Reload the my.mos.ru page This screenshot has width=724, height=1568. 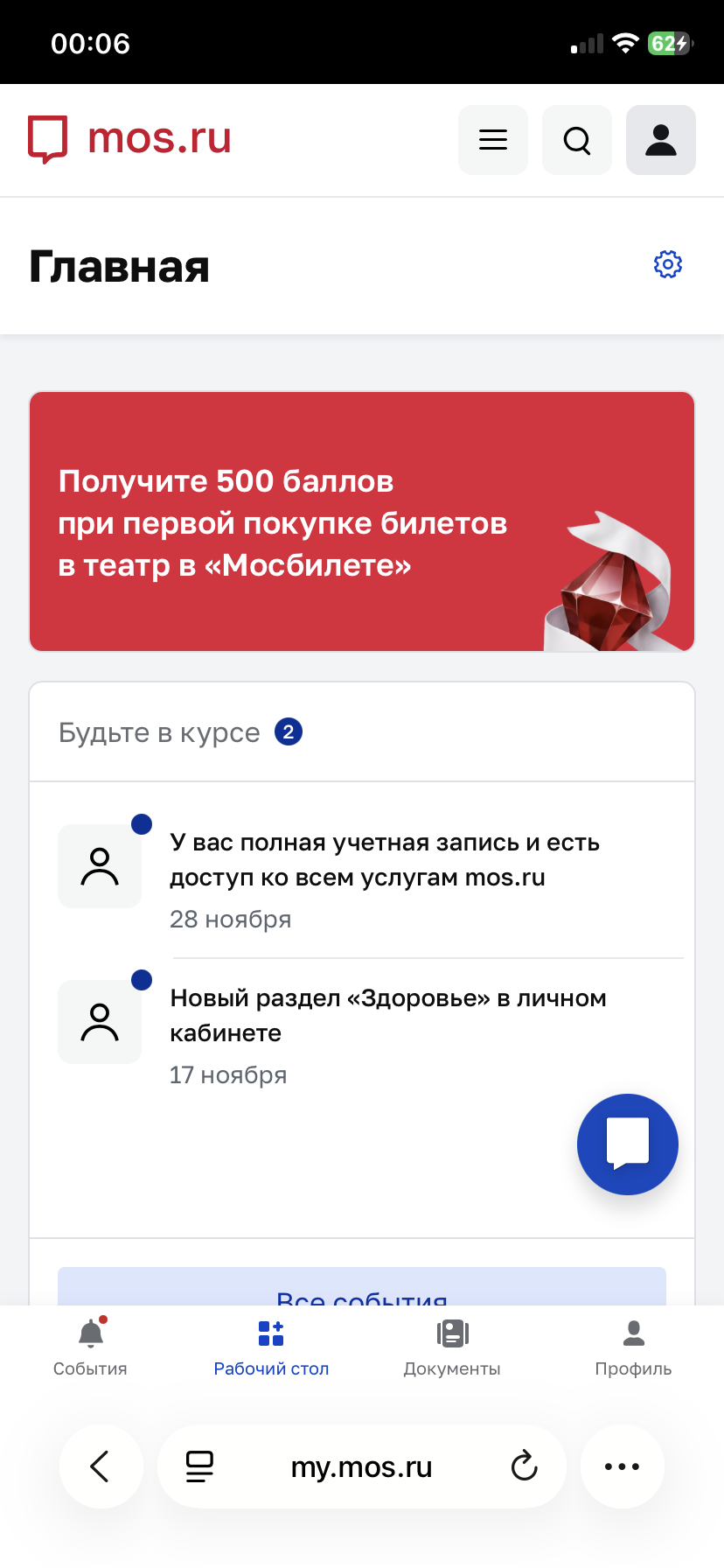524,1466
